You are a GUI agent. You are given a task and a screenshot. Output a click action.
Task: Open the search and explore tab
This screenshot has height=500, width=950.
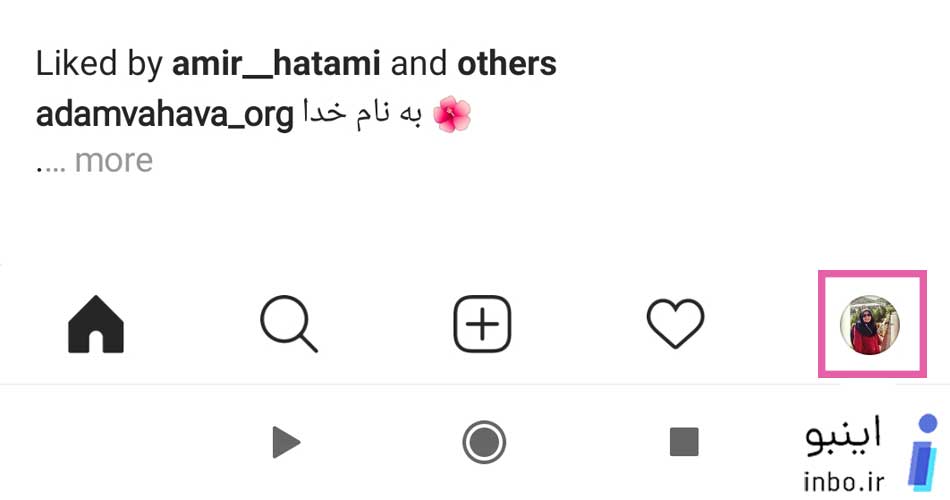pos(289,325)
